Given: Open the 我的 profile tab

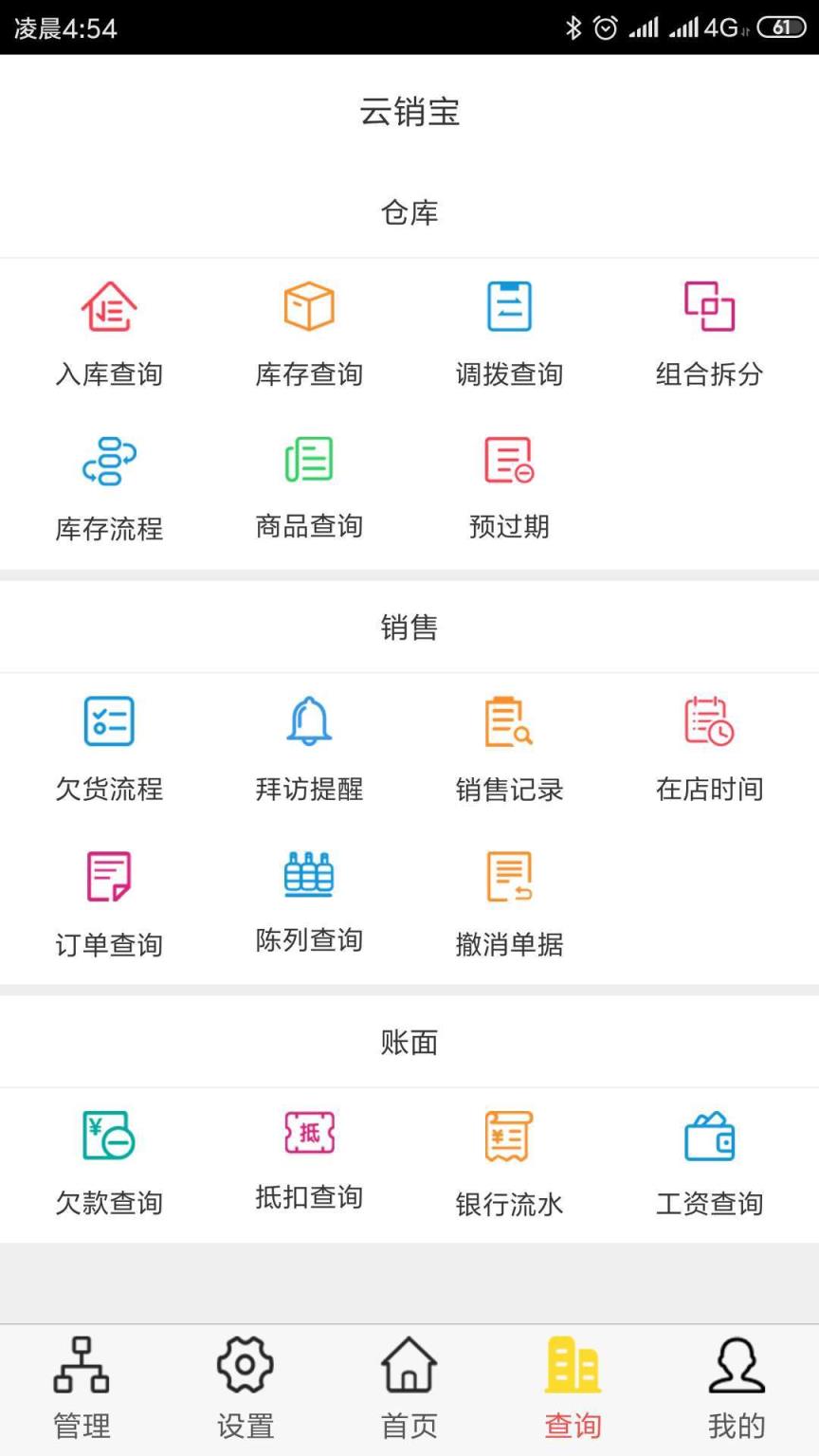Looking at the screenshot, I should pos(736,1384).
